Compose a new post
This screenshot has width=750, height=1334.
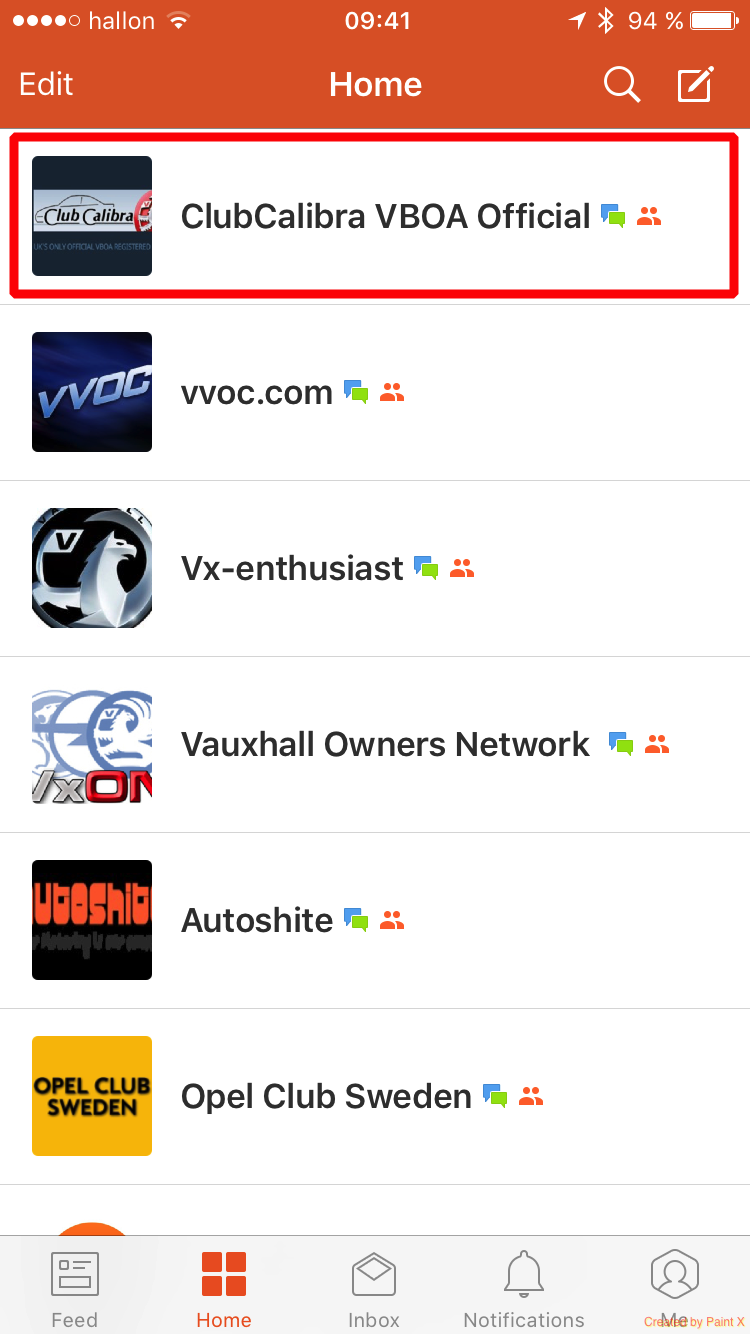pos(696,85)
